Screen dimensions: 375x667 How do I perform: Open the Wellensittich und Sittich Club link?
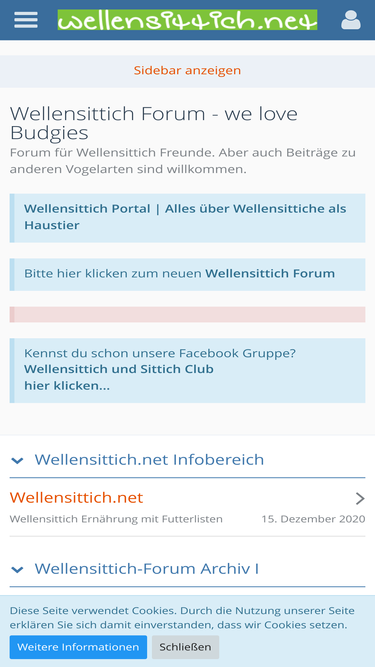pos(119,369)
